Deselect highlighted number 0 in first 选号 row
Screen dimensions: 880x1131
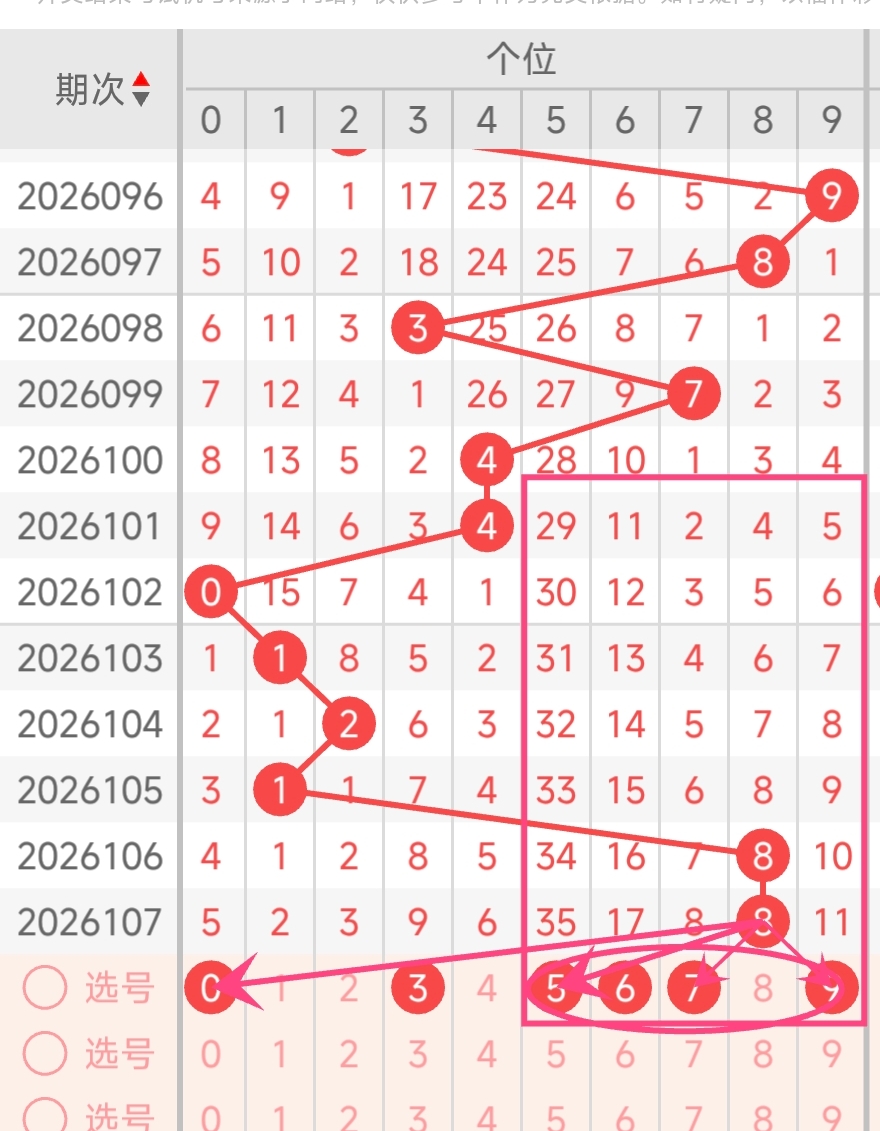pos(210,988)
